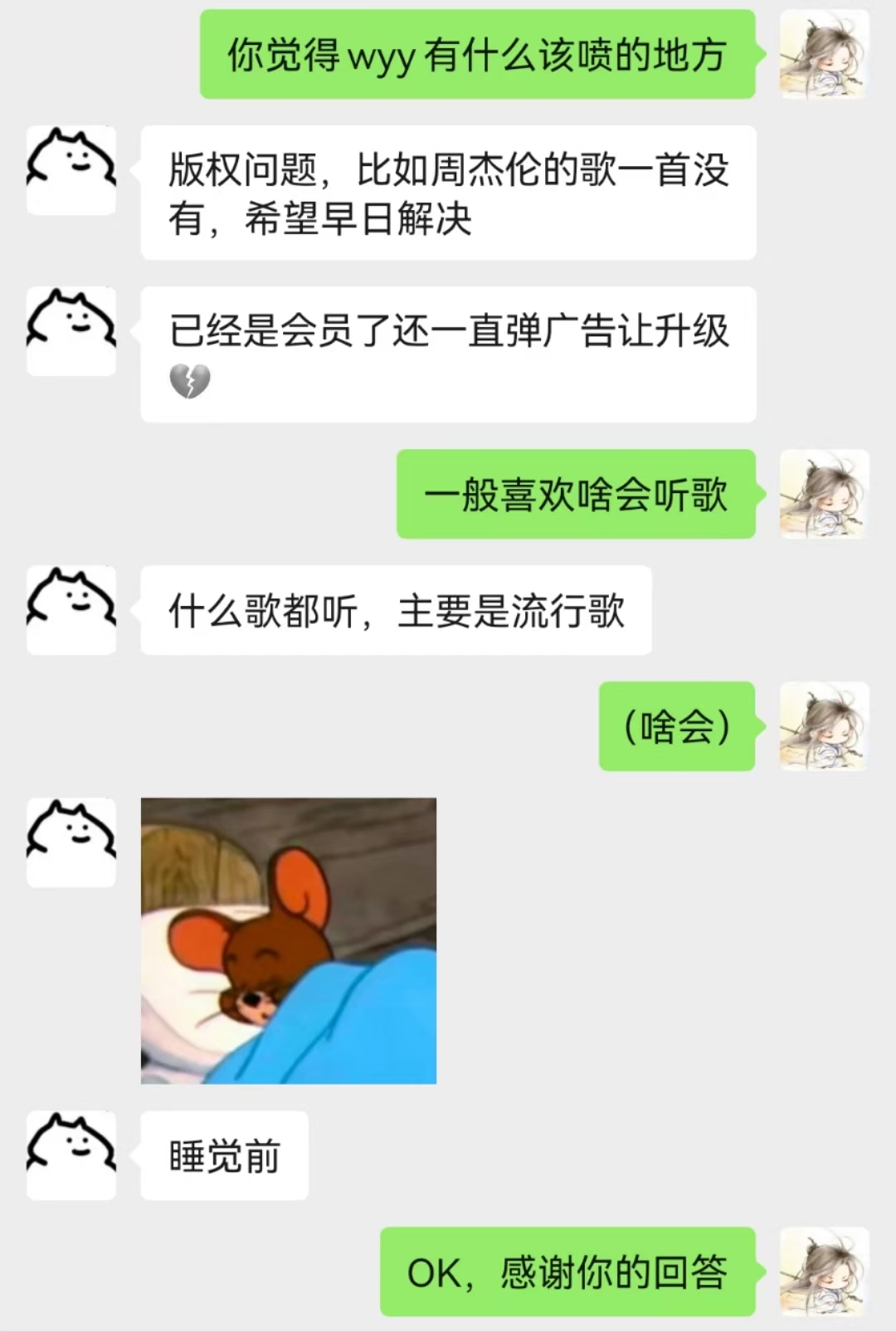The width and height of the screenshot is (896, 1332).
Task: Tap the cat avatar beside 什么歌都听 message
Action: [71, 610]
